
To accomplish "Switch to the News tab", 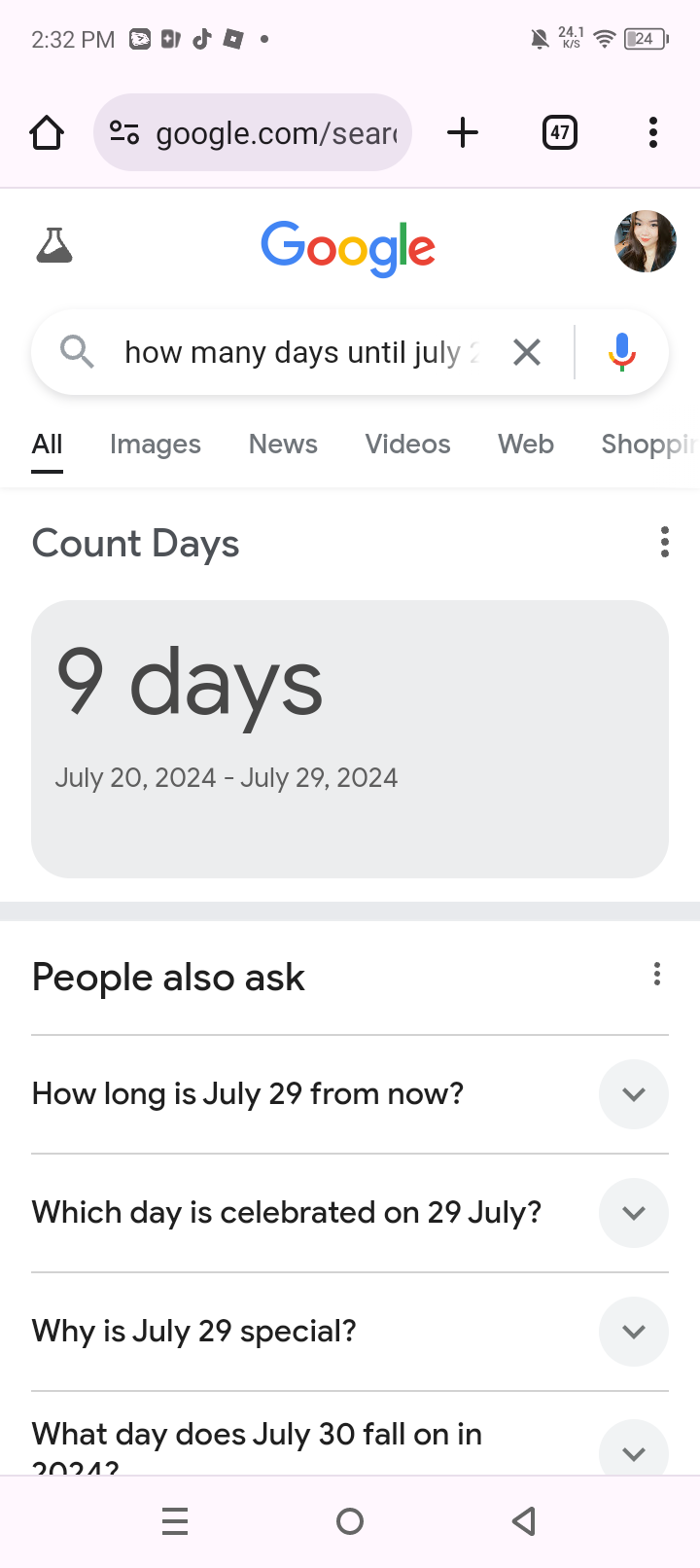I will pyautogui.click(x=283, y=445).
